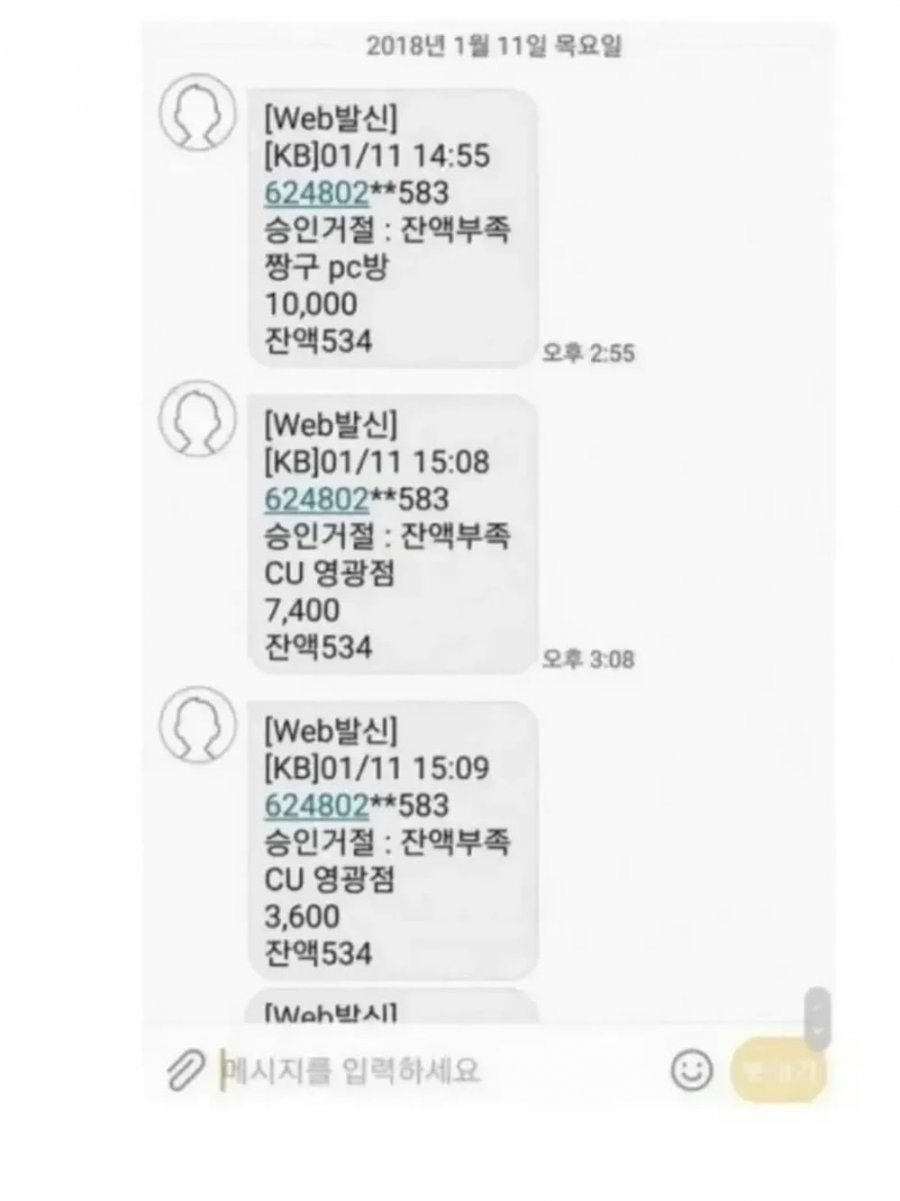Tap the paperclip attach icon
900x1201 pixels.
point(185,1072)
